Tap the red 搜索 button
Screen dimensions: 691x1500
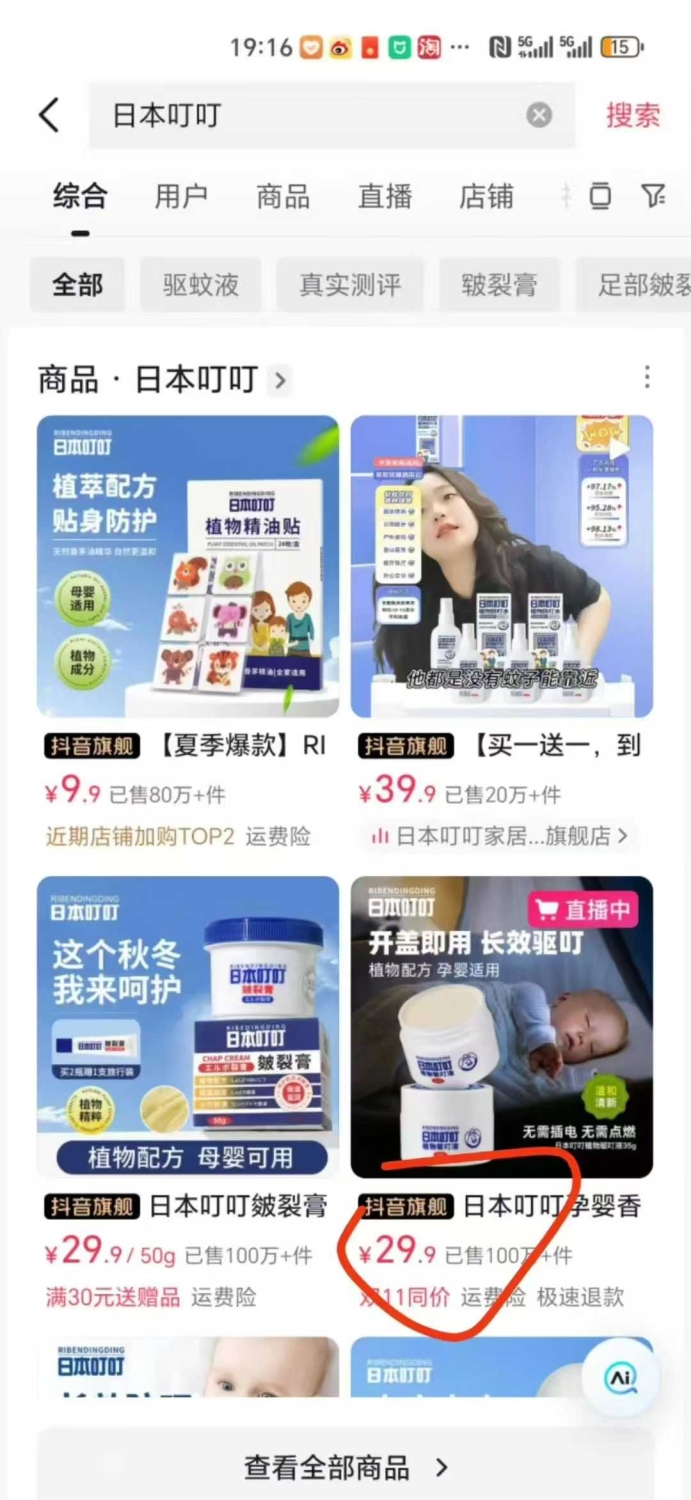(x=633, y=115)
